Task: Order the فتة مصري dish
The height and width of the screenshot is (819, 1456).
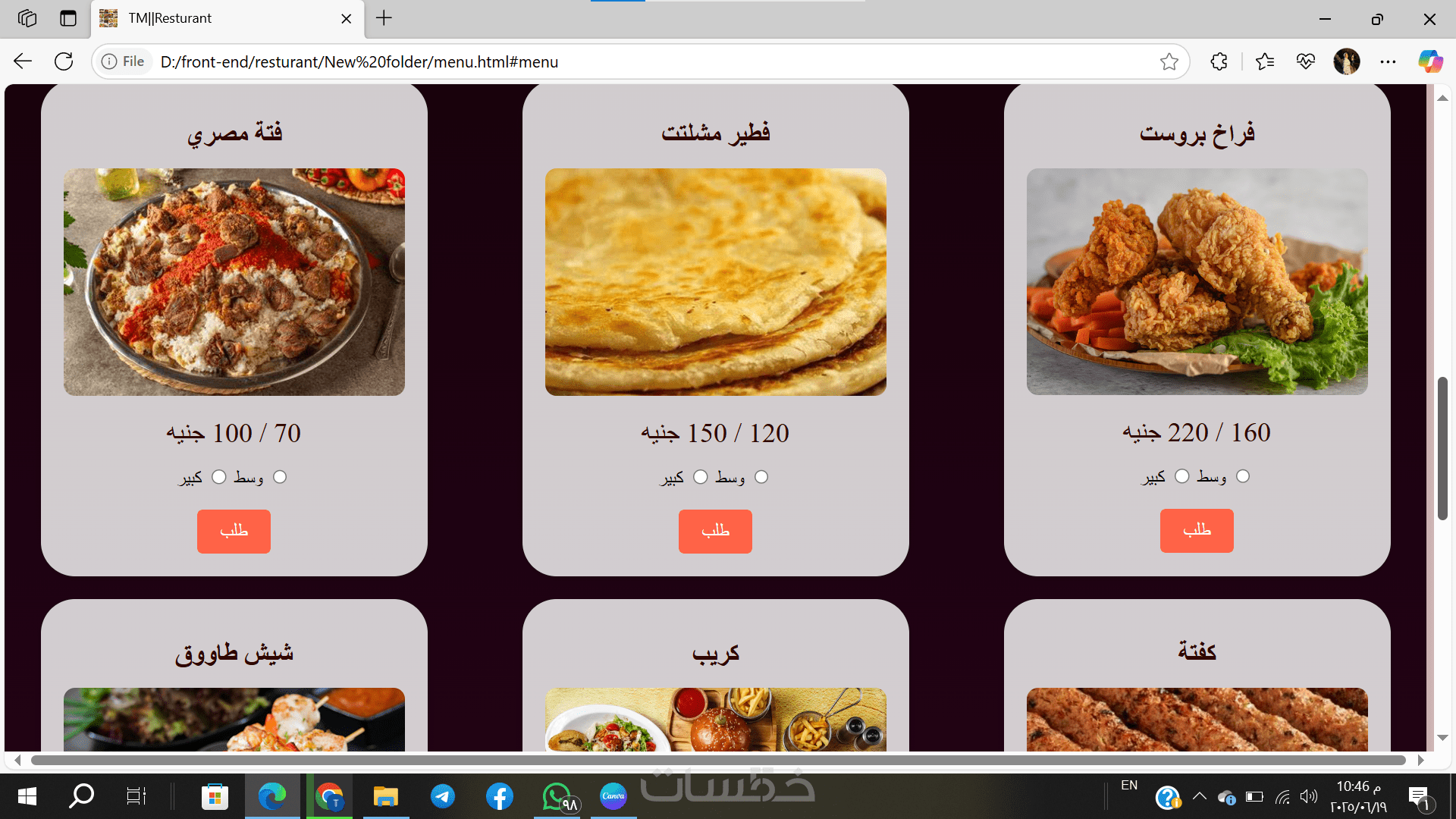Action: [234, 531]
